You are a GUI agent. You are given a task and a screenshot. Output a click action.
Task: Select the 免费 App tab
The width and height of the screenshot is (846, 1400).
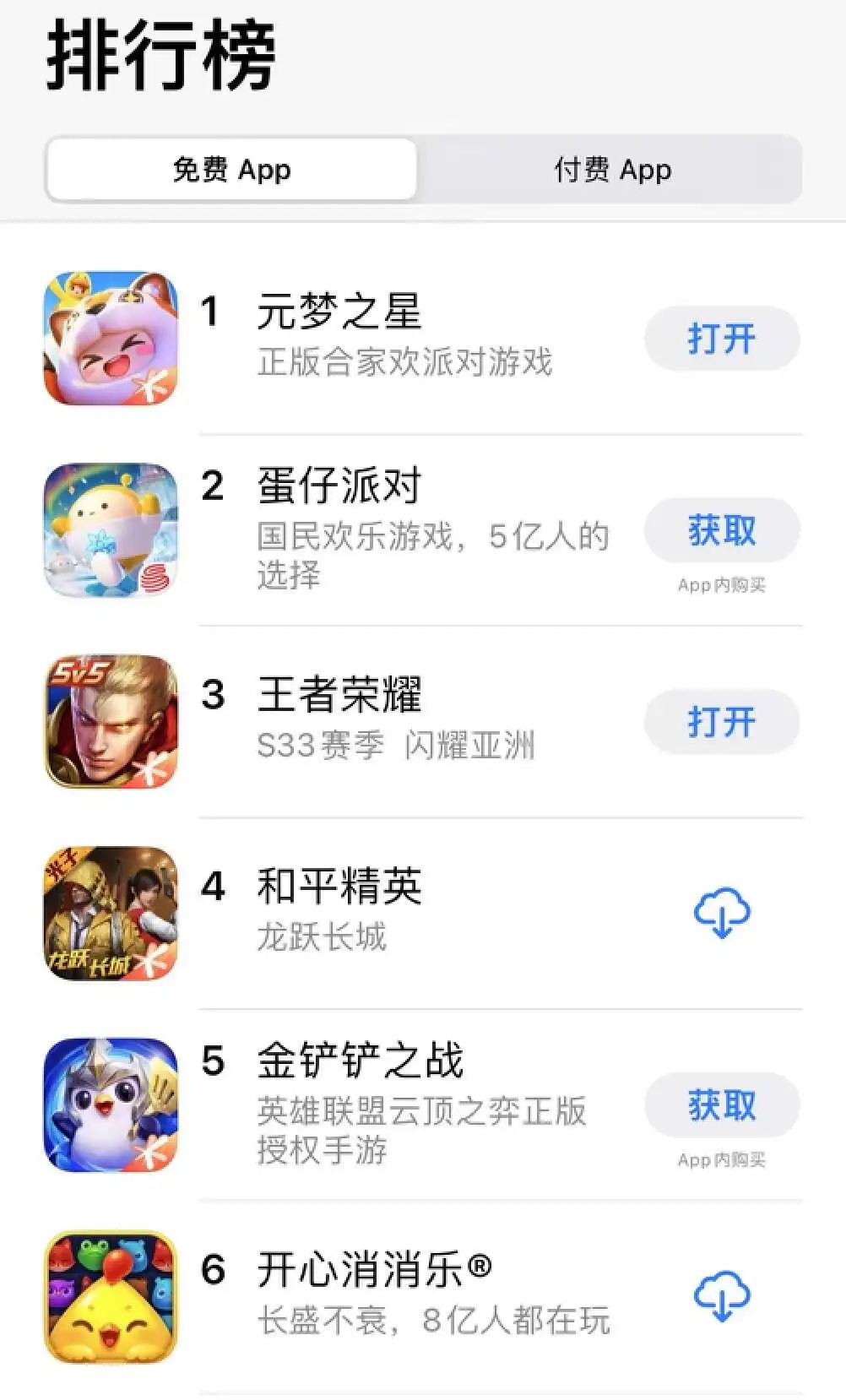(231, 170)
